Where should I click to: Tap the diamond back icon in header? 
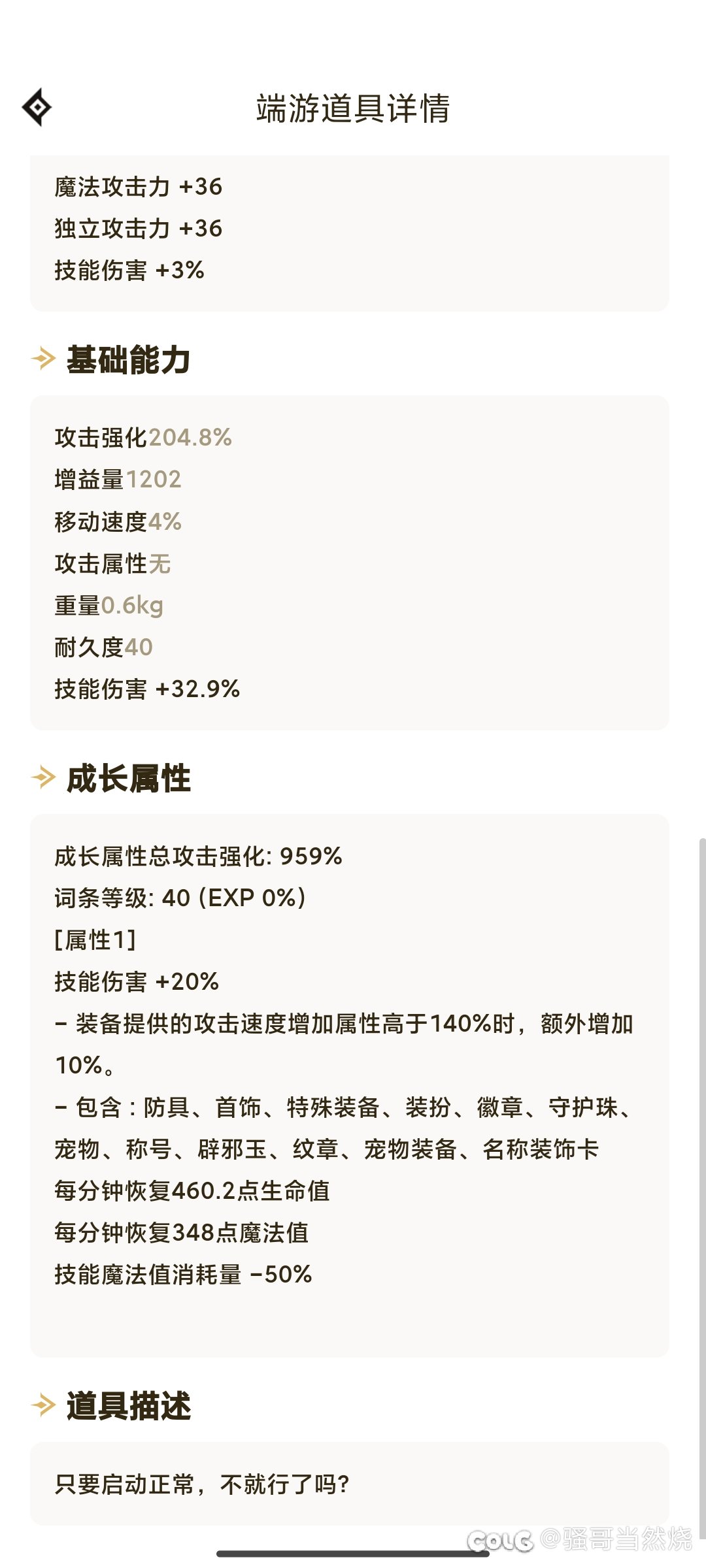click(x=37, y=107)
